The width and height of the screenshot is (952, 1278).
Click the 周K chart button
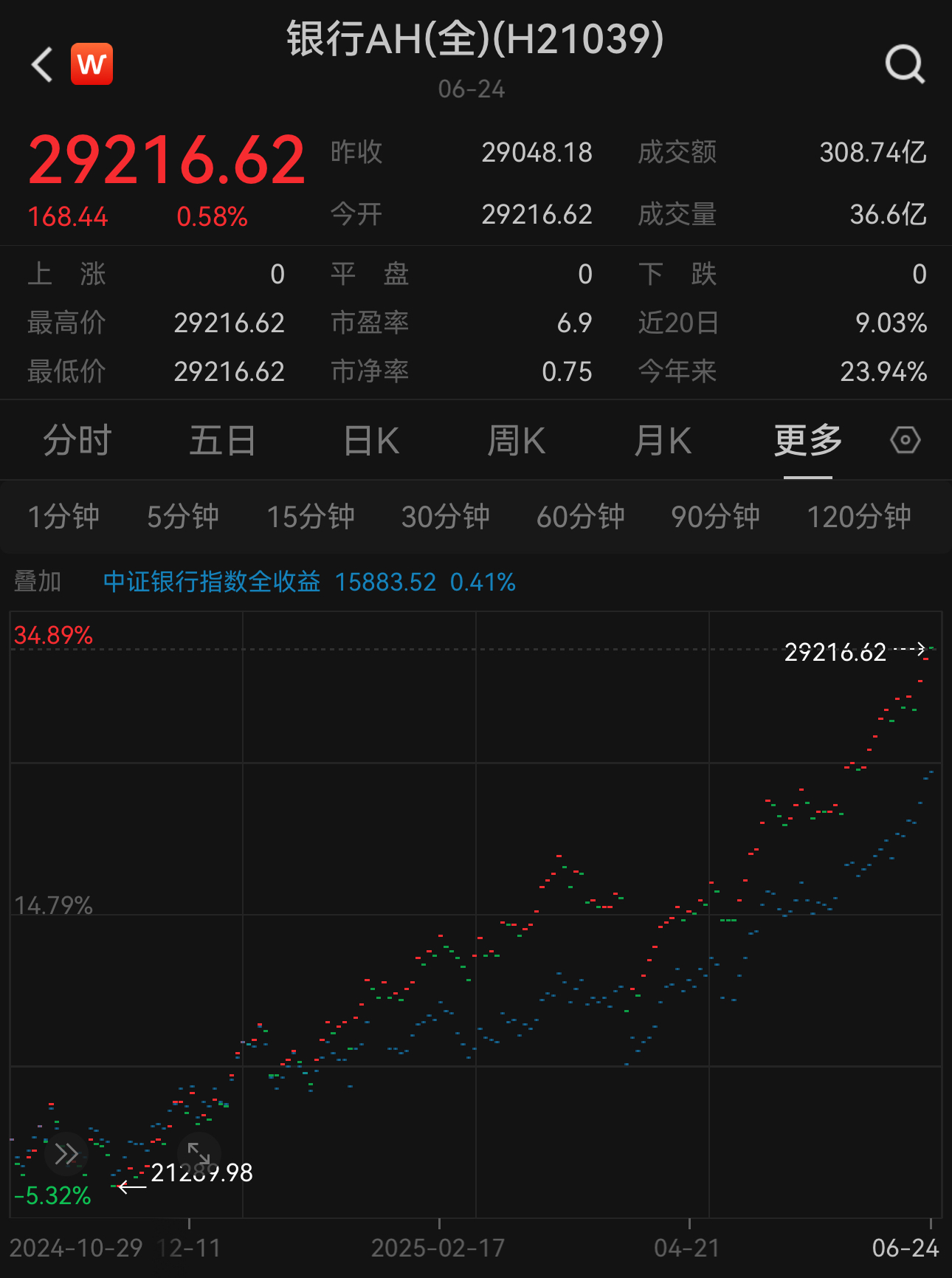(x=517, y=440)
